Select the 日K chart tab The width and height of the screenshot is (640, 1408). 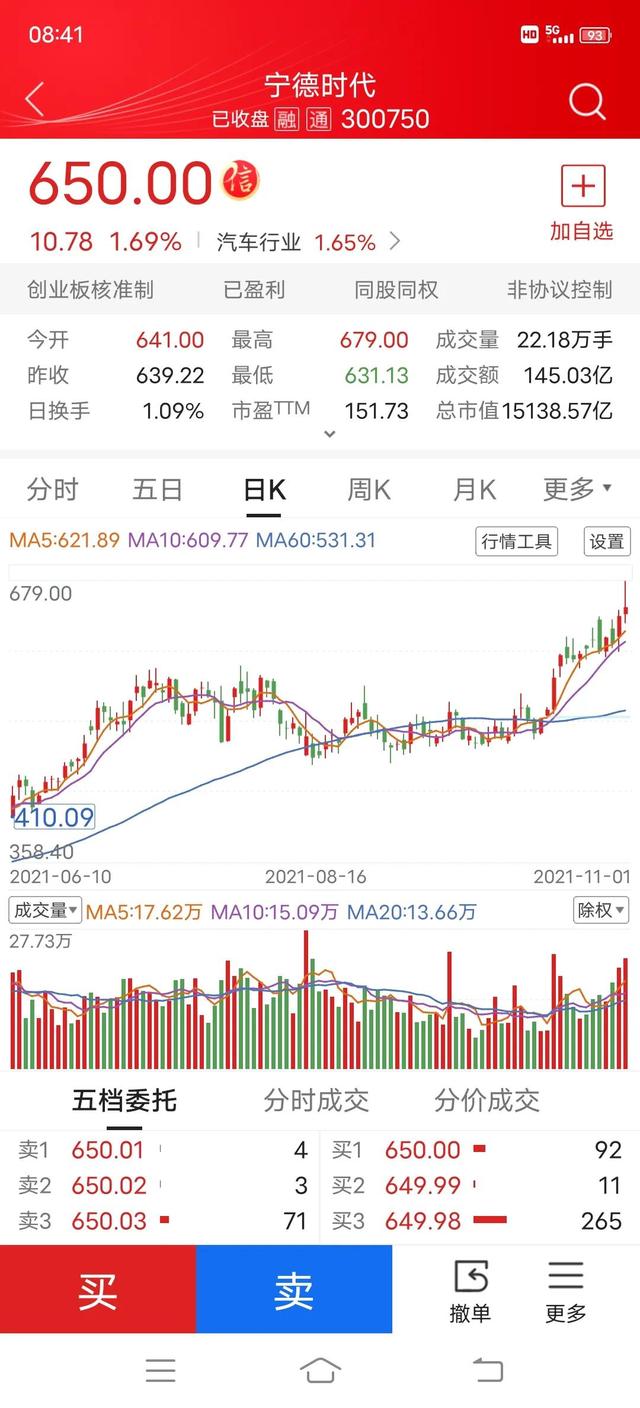point(264,489)
